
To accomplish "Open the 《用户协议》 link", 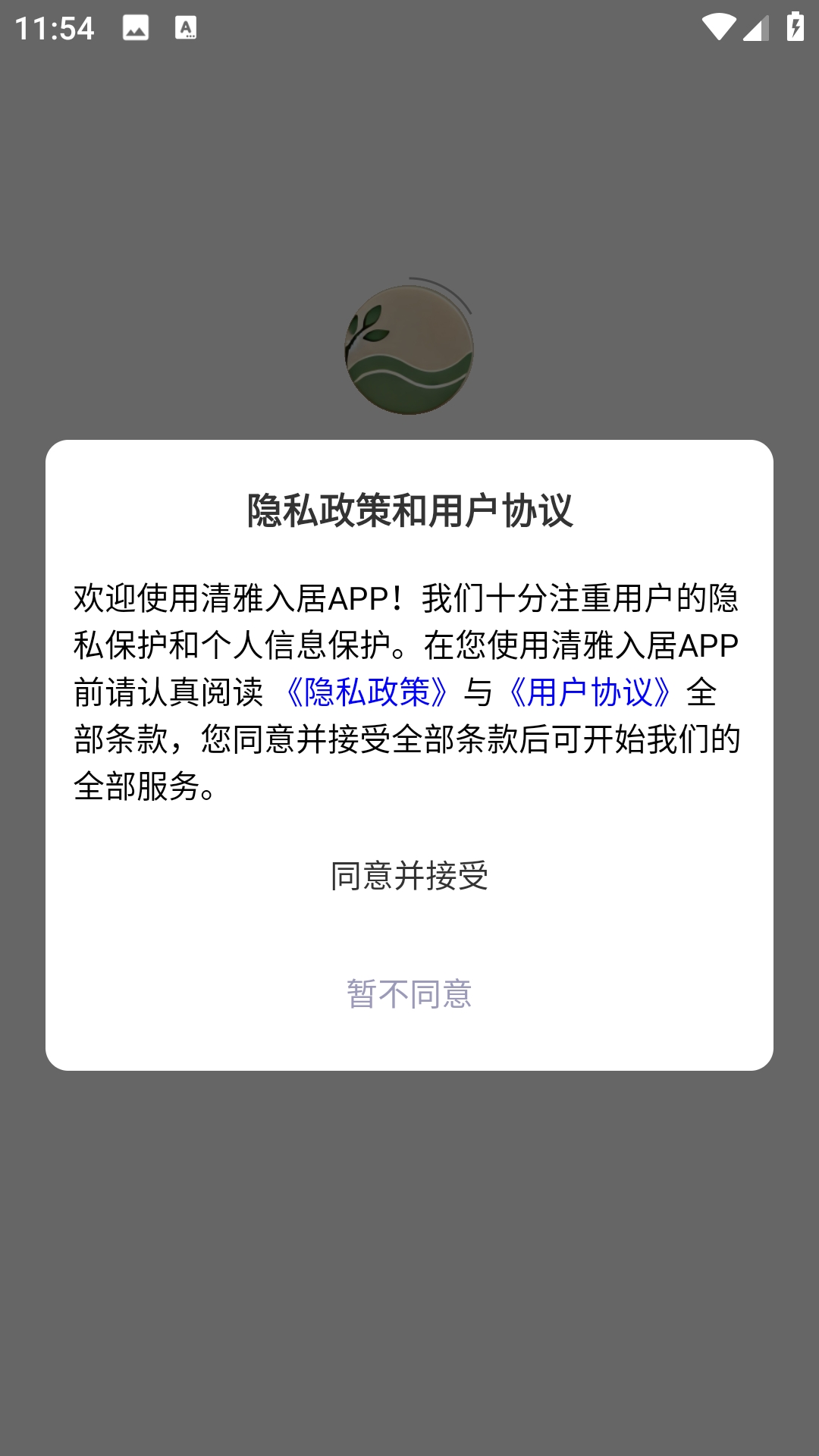I will pyautogui.click(x=590, y=692).
